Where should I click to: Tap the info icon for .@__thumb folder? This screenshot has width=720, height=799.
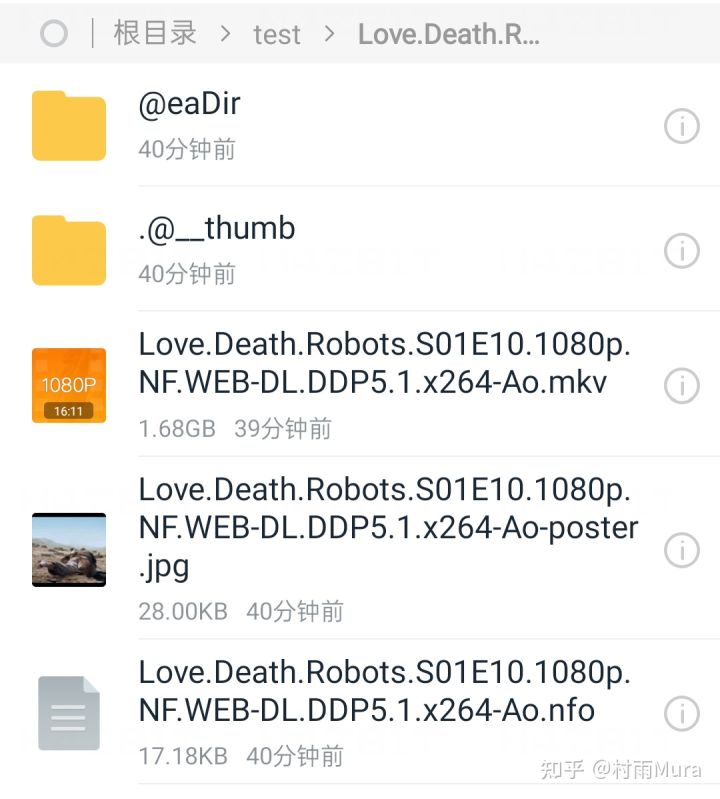[x=682, y=251]
